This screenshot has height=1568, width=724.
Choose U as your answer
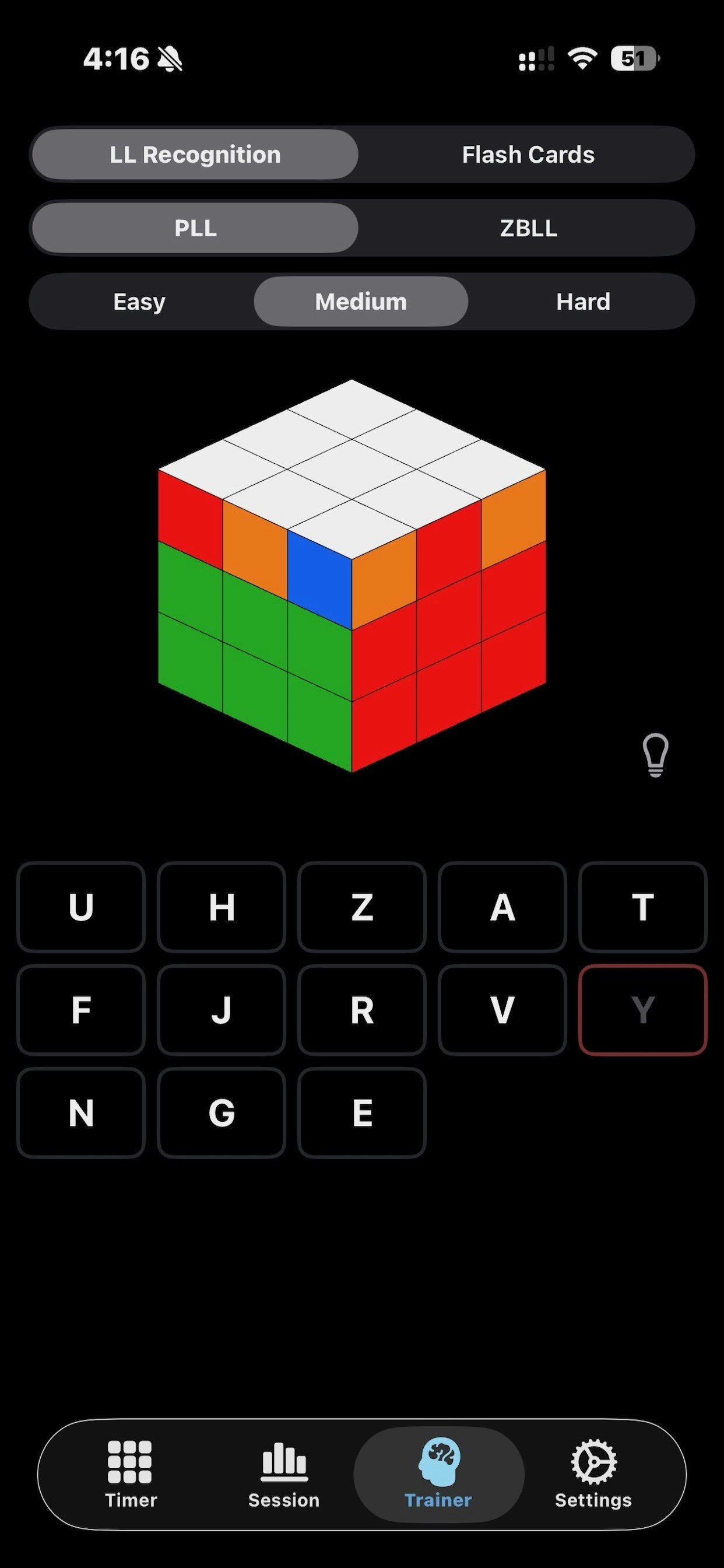pos(81,908)
